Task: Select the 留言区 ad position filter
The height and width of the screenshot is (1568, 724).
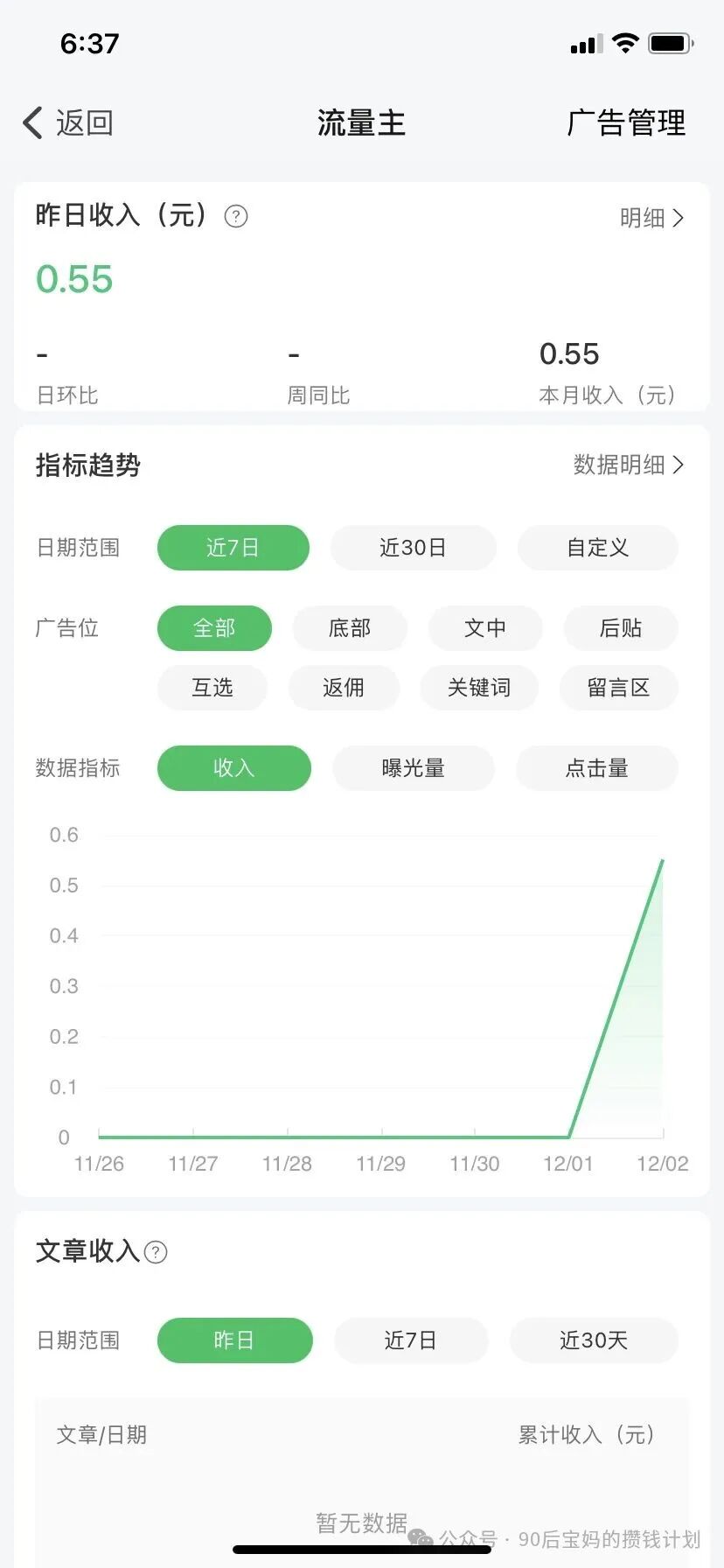Action: (618, 688)
